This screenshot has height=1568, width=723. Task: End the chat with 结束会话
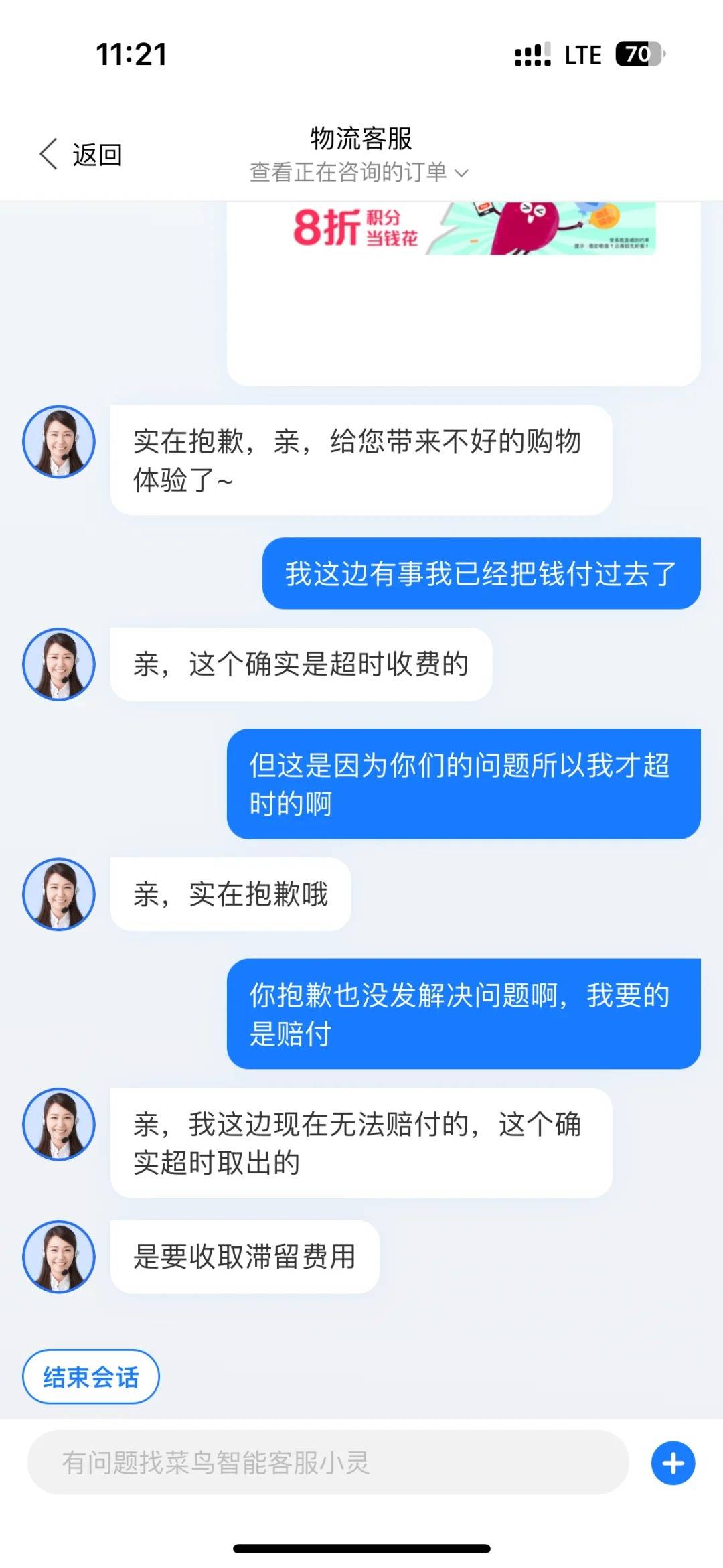click(x=91, y=1376)
